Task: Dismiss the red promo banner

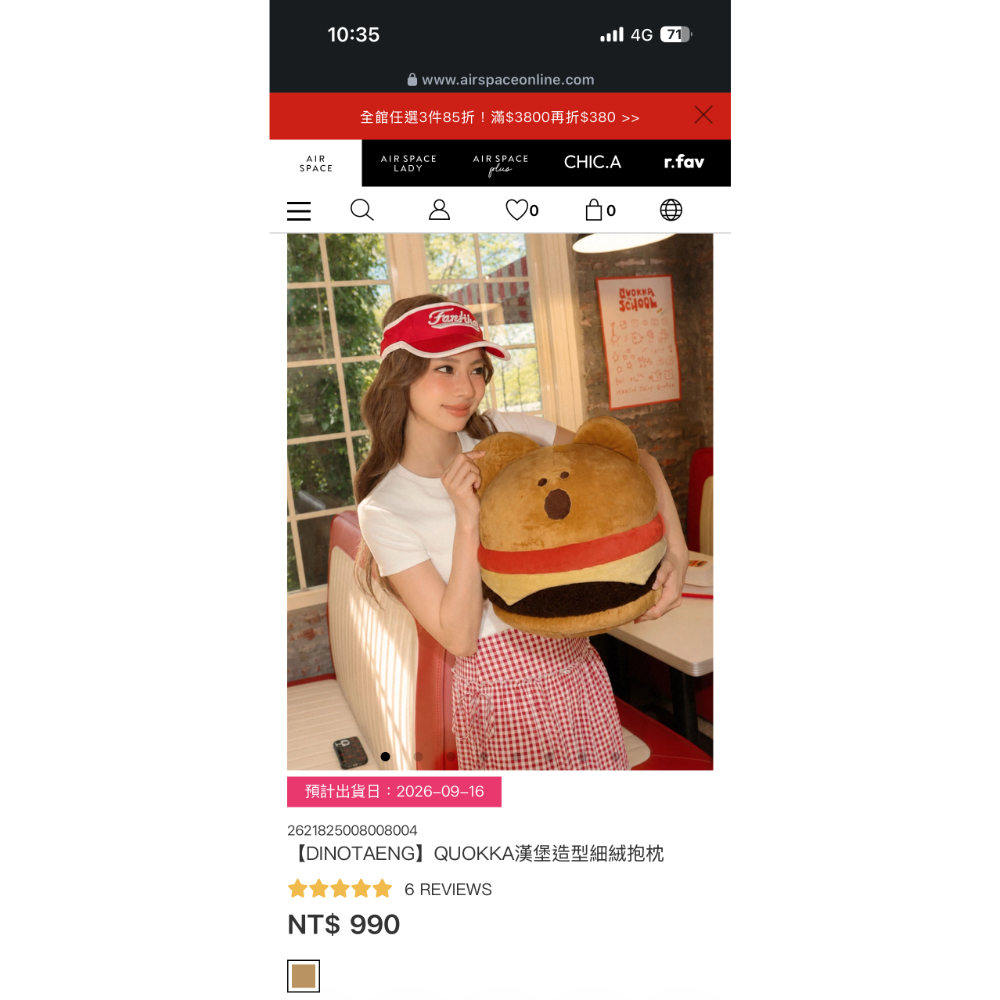Action: point(703,115)
